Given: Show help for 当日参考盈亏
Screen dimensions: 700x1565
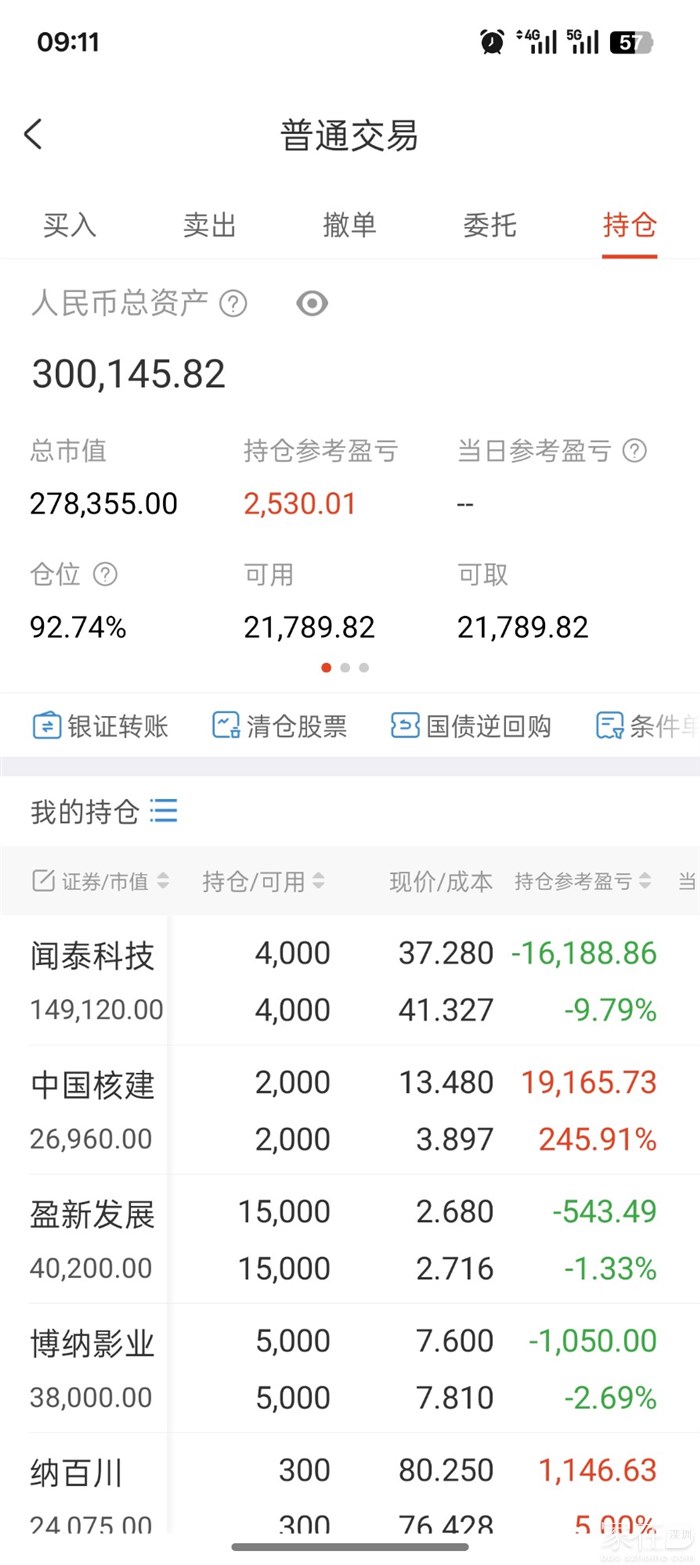Looking at the screenshot, I should click(x=634, y=451).
